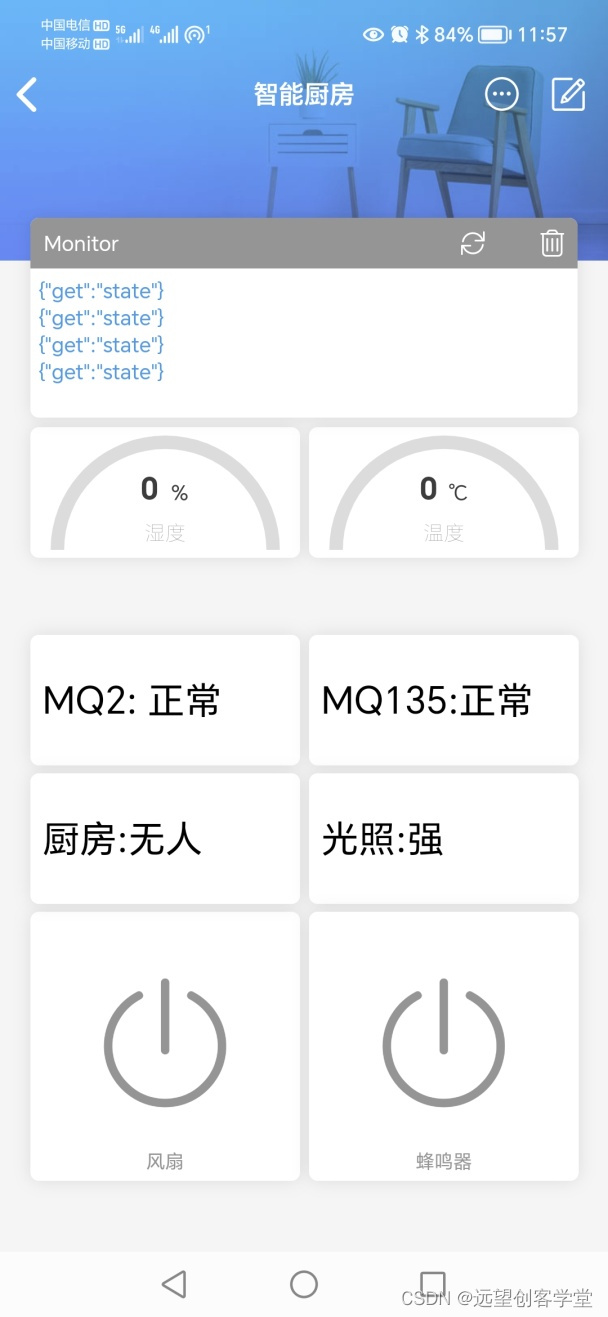The width and height of the screenshot is (608, 1317).
Task: Toggle the 风扇 power button
Action: 165,1040
